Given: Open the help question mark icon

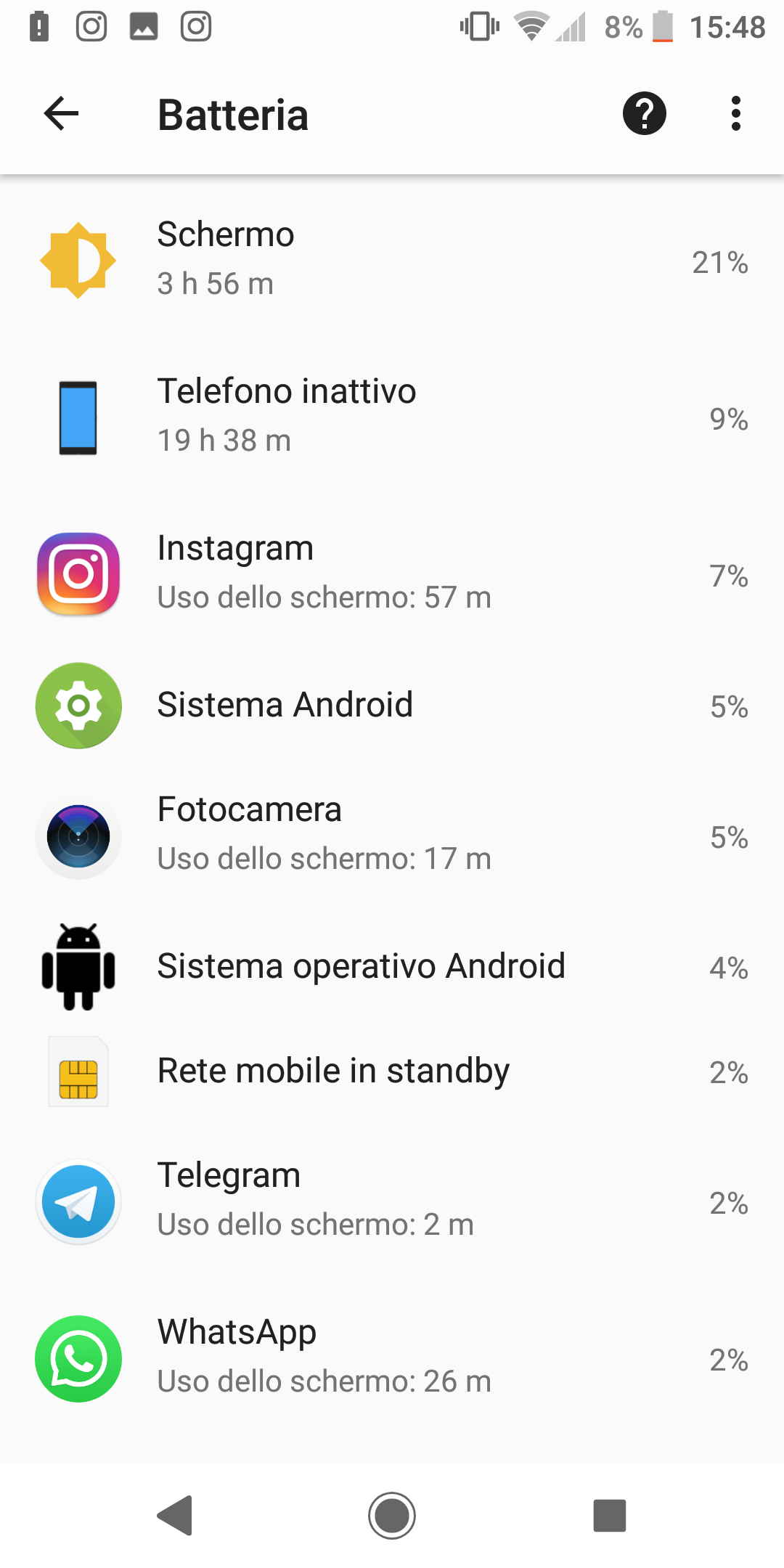Looking at the screenshot, I should click(x=645, y=114).
